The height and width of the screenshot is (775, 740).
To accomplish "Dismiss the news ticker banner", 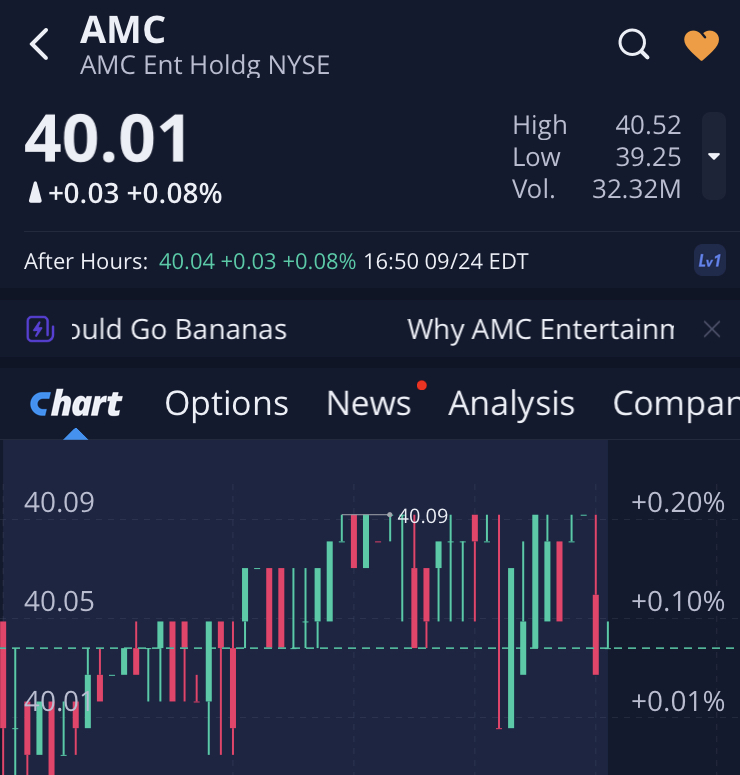I will click(x=711, y=329).
